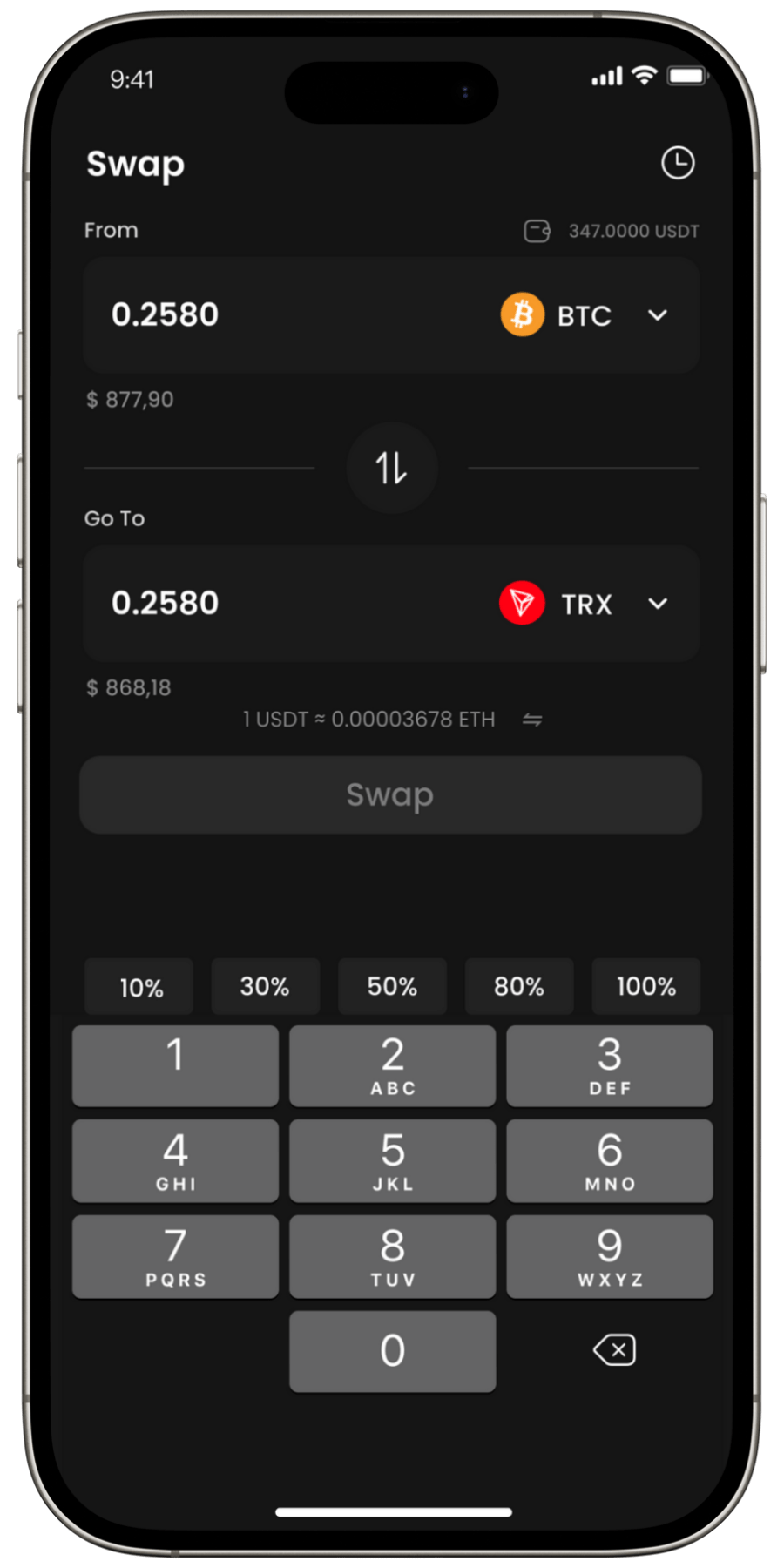Choose the 50% amount chip
The height and width of the screenshot is (1568, 784).
392,987
